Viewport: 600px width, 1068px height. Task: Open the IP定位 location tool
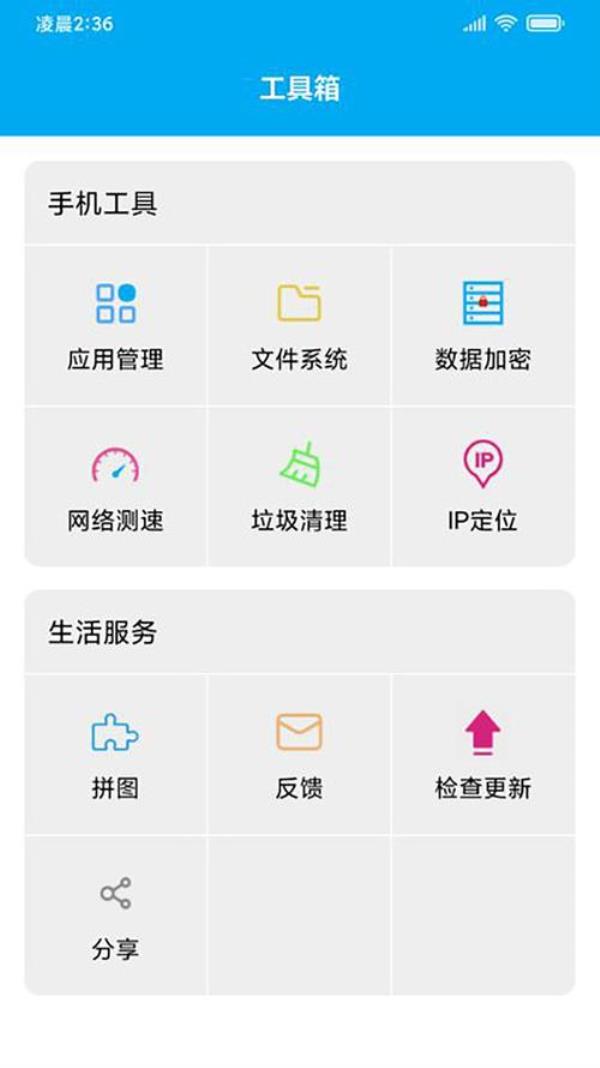tap(483, 487)
